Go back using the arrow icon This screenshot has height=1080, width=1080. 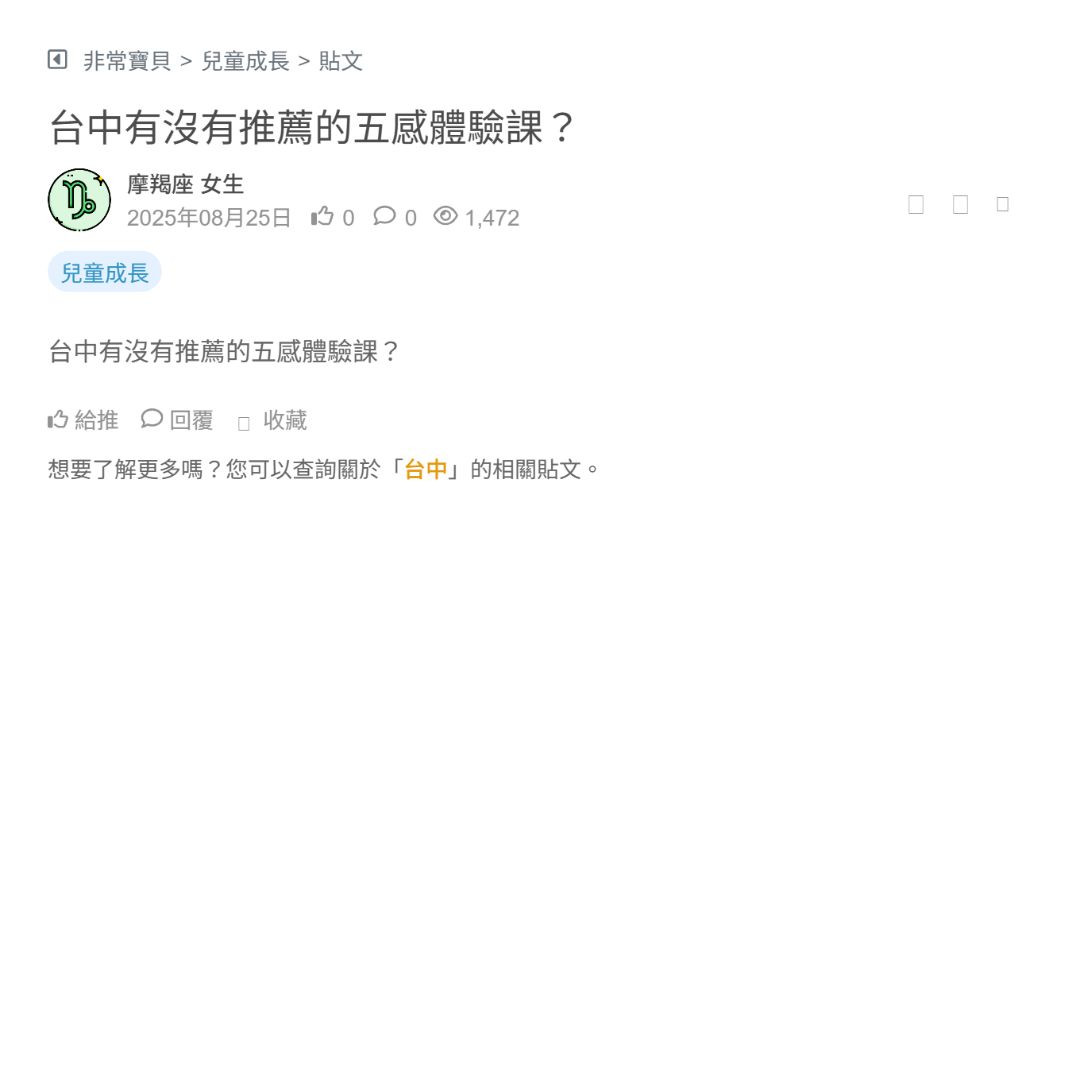(x=57, y=60)
